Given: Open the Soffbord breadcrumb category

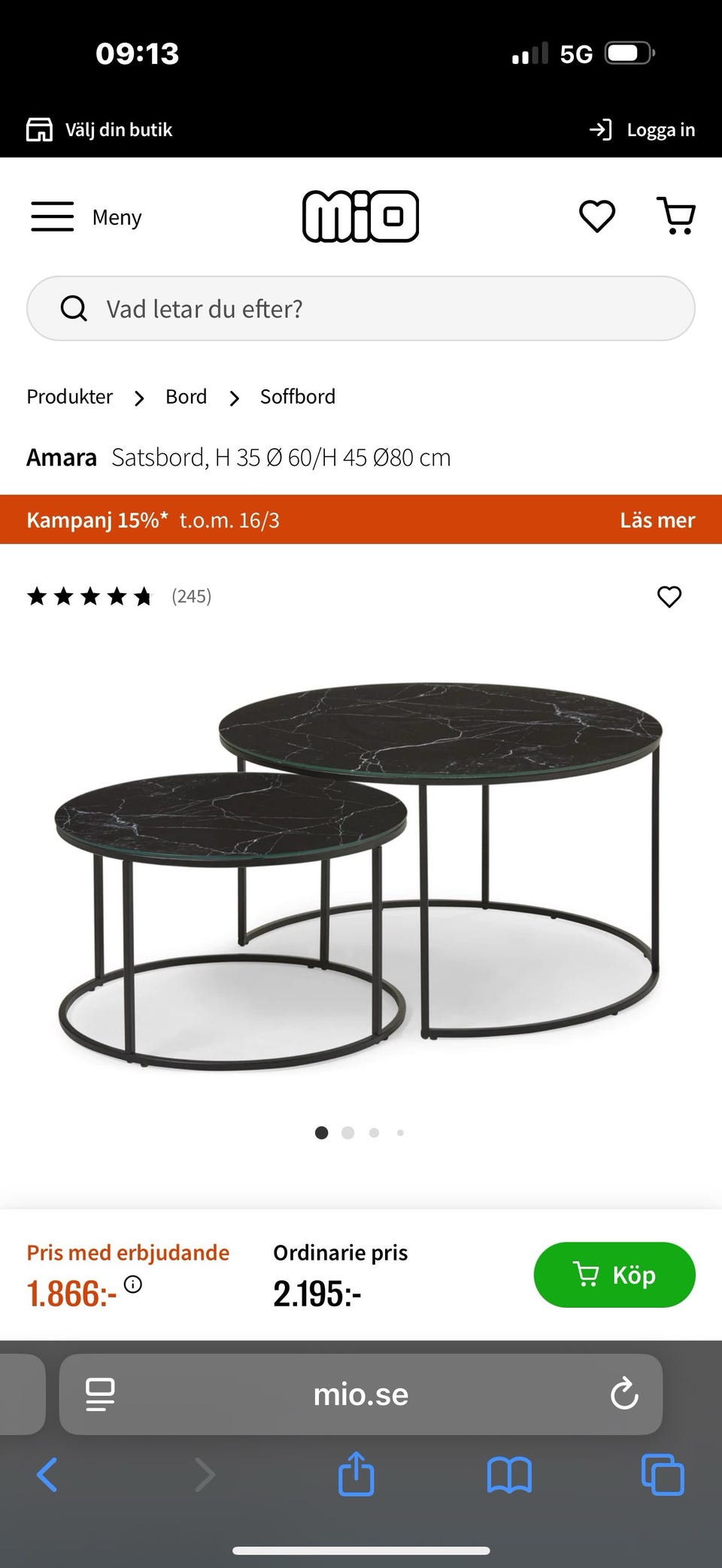Looking at the screenshot, I should point(298,397).
